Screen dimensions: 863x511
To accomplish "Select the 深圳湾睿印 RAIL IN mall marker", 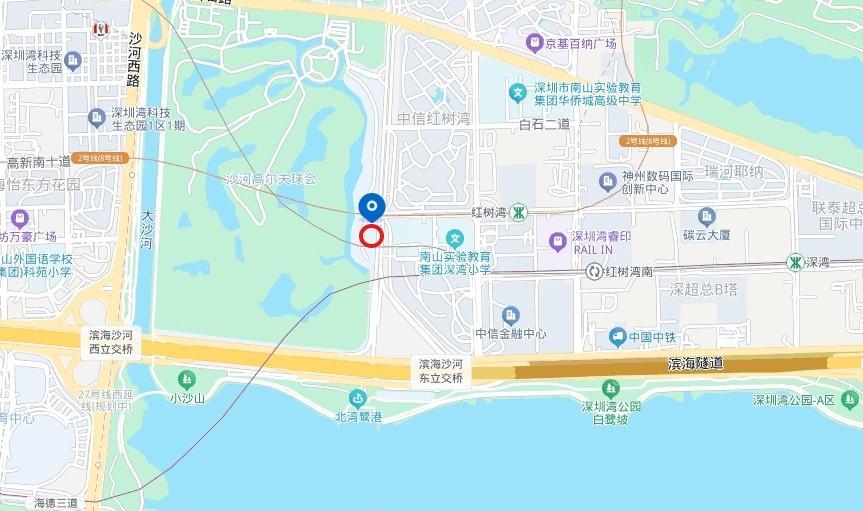I will 557,242.
